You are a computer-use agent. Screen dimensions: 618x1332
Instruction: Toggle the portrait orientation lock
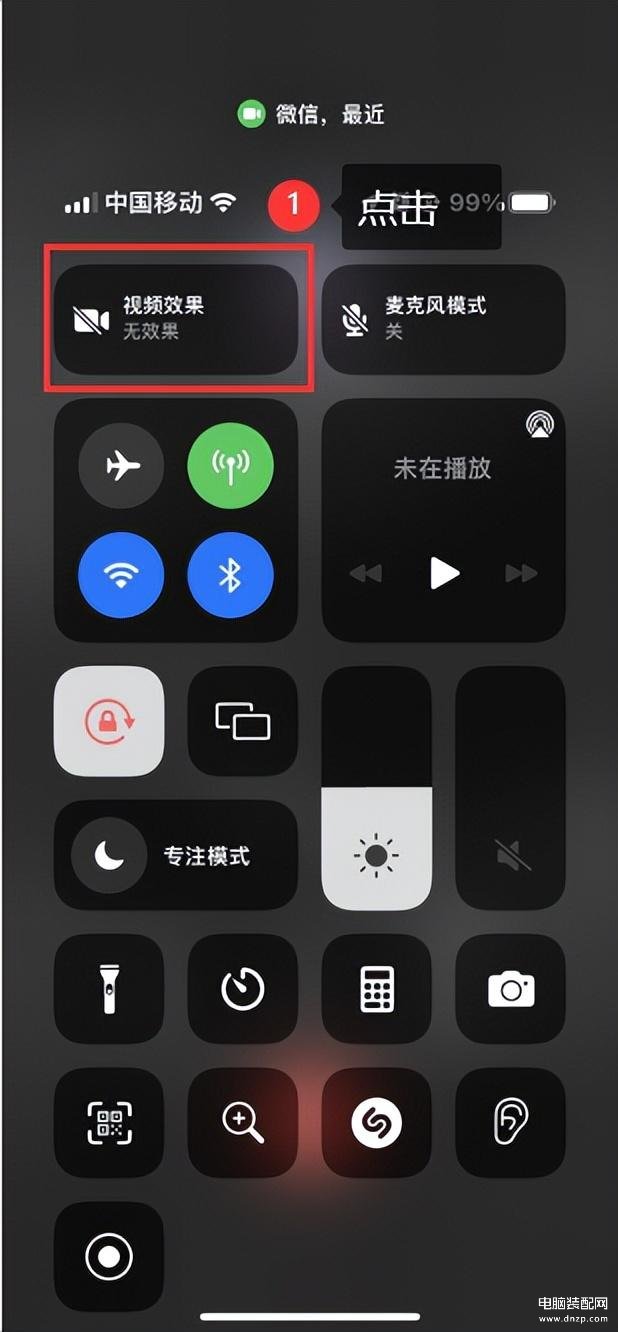109,721
